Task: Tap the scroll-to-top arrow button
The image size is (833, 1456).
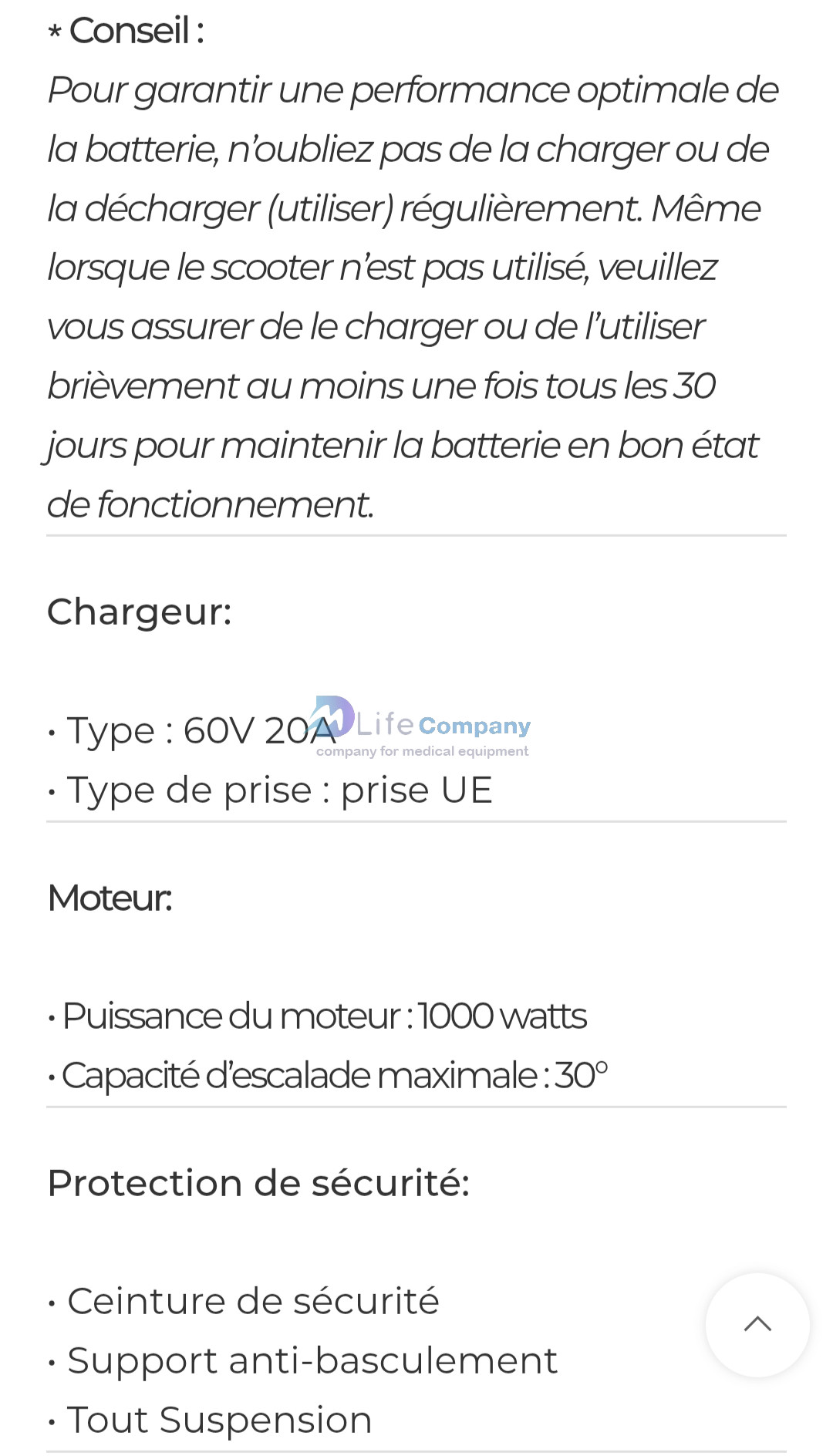Action: pos(757,1325)
